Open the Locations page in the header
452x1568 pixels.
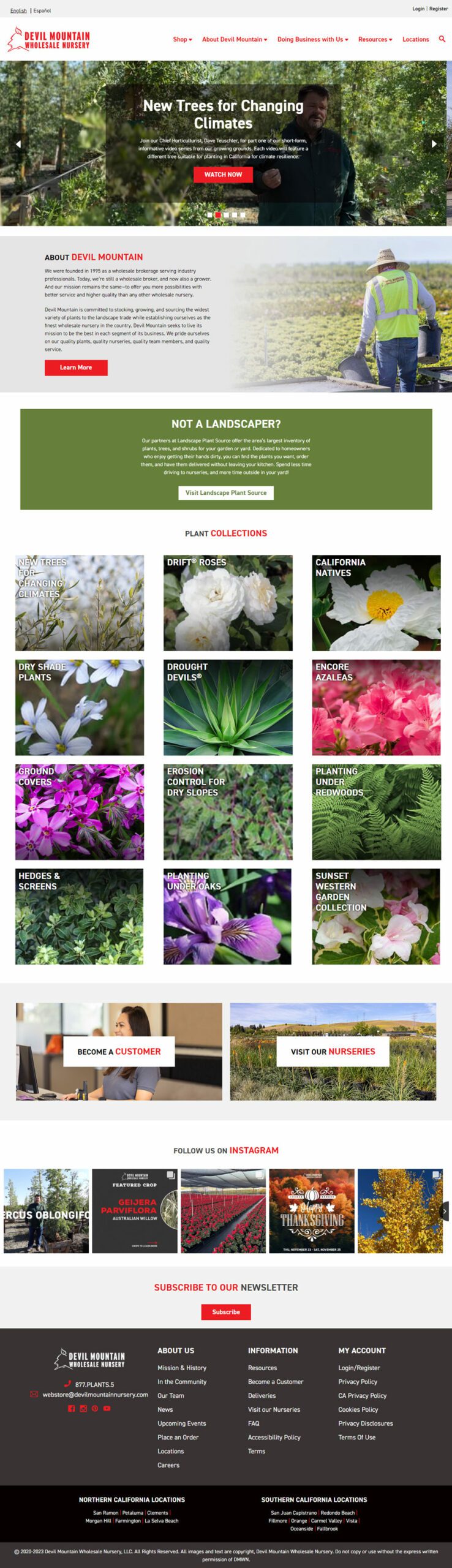point(415,39)
